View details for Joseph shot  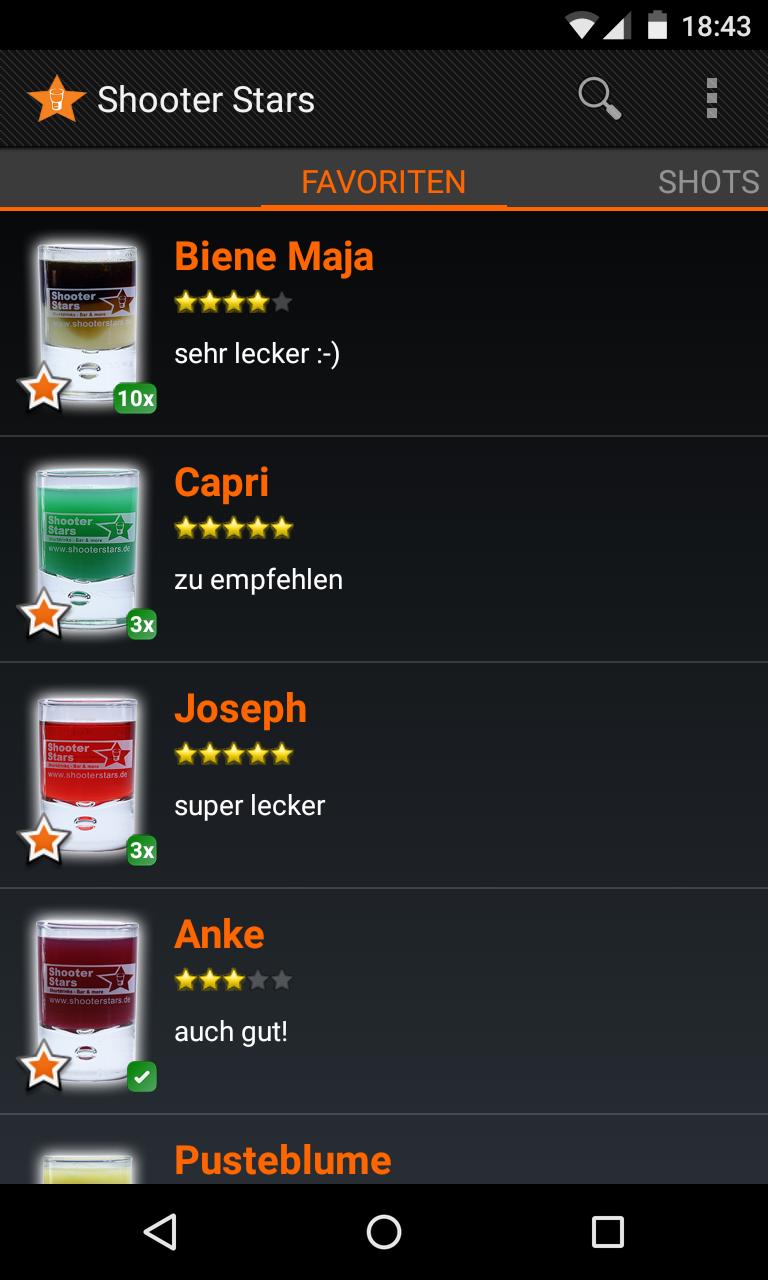click(x=384, y=775)
